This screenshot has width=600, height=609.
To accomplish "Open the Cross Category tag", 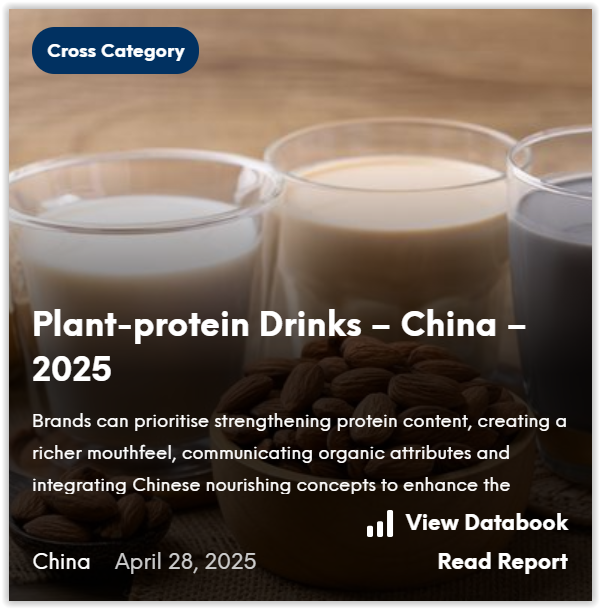I will [x=115, y=51].
